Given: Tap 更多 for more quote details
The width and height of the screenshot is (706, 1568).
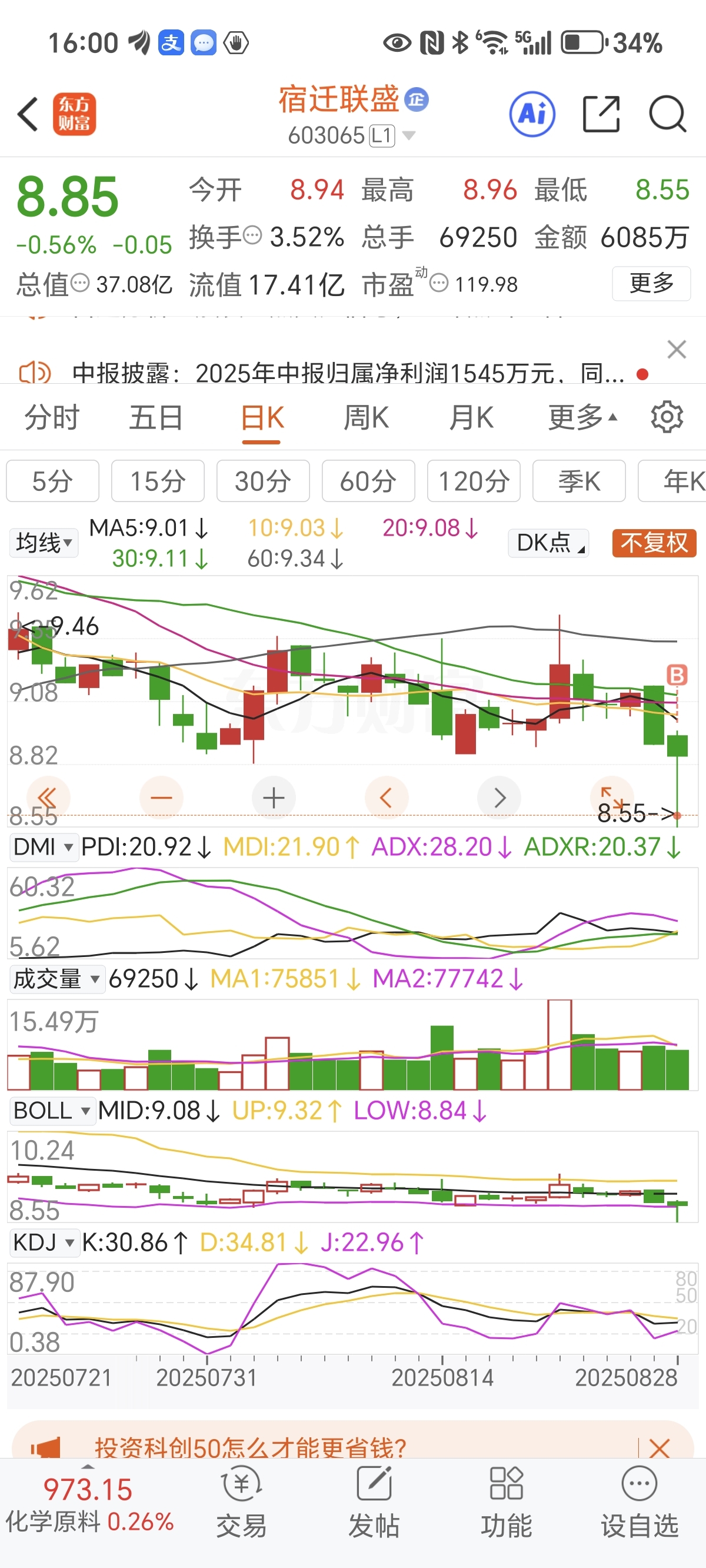Looking at the screenshot, I should [x=651, y=283].
